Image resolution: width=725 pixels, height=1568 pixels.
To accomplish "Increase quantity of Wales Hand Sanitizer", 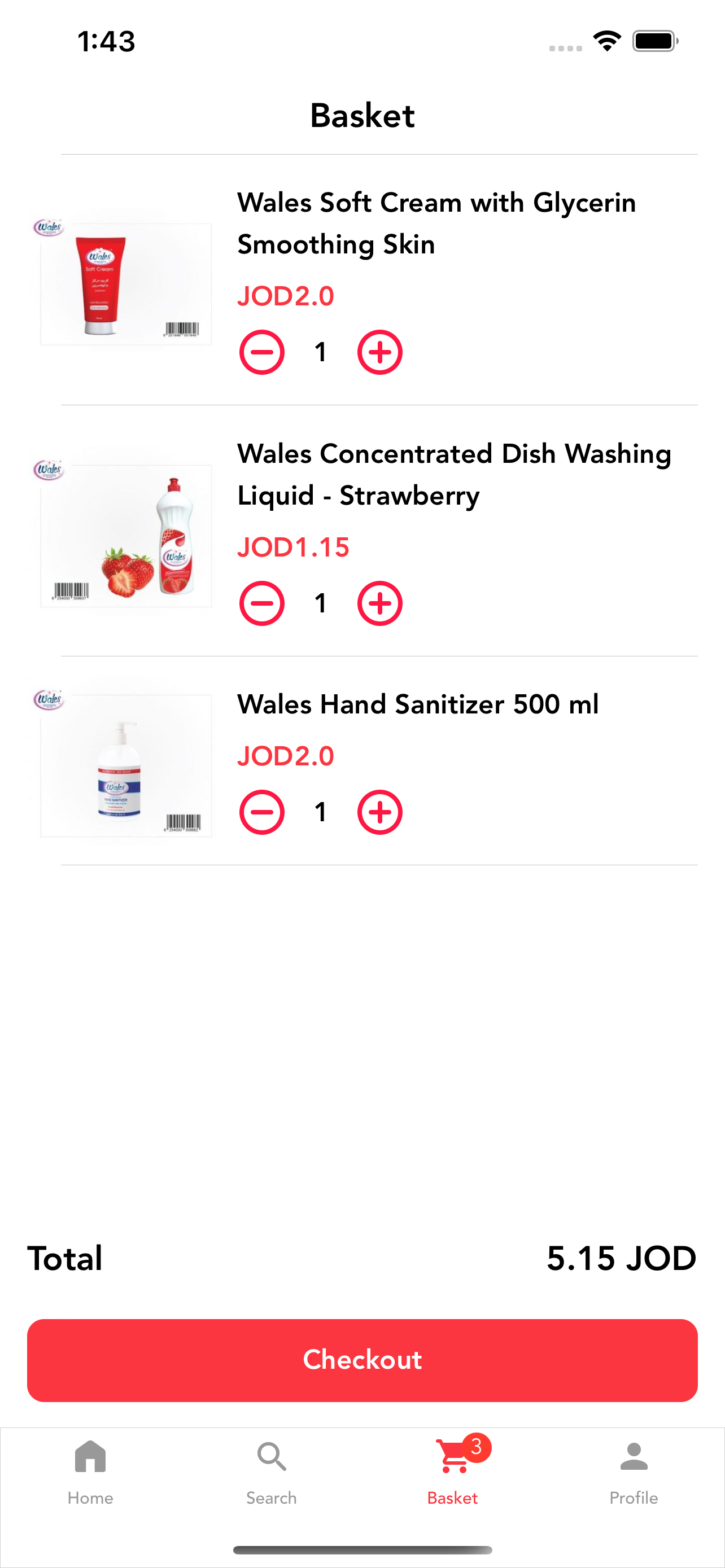I will [x=380, y=813].
